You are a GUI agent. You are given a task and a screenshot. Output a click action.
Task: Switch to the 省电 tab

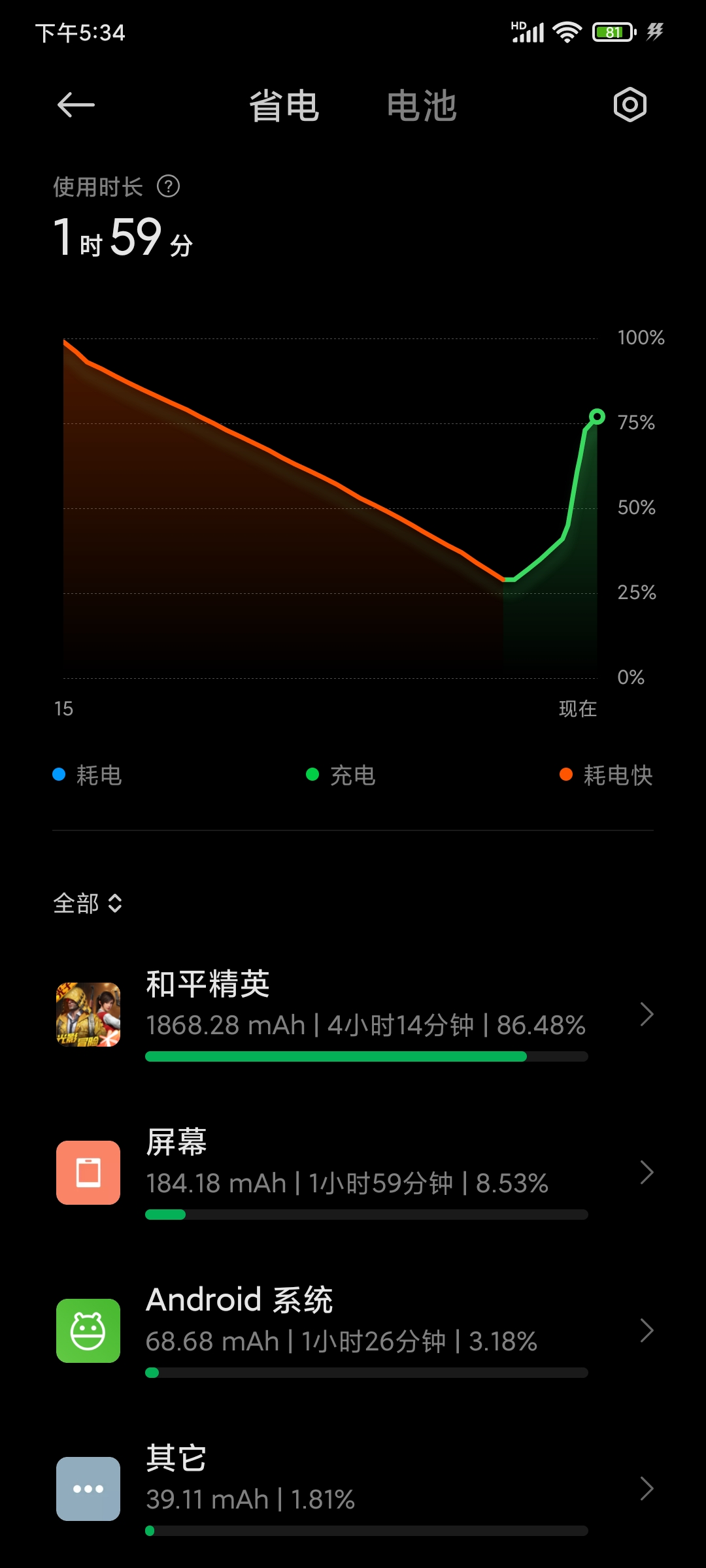tap(284, 106)
